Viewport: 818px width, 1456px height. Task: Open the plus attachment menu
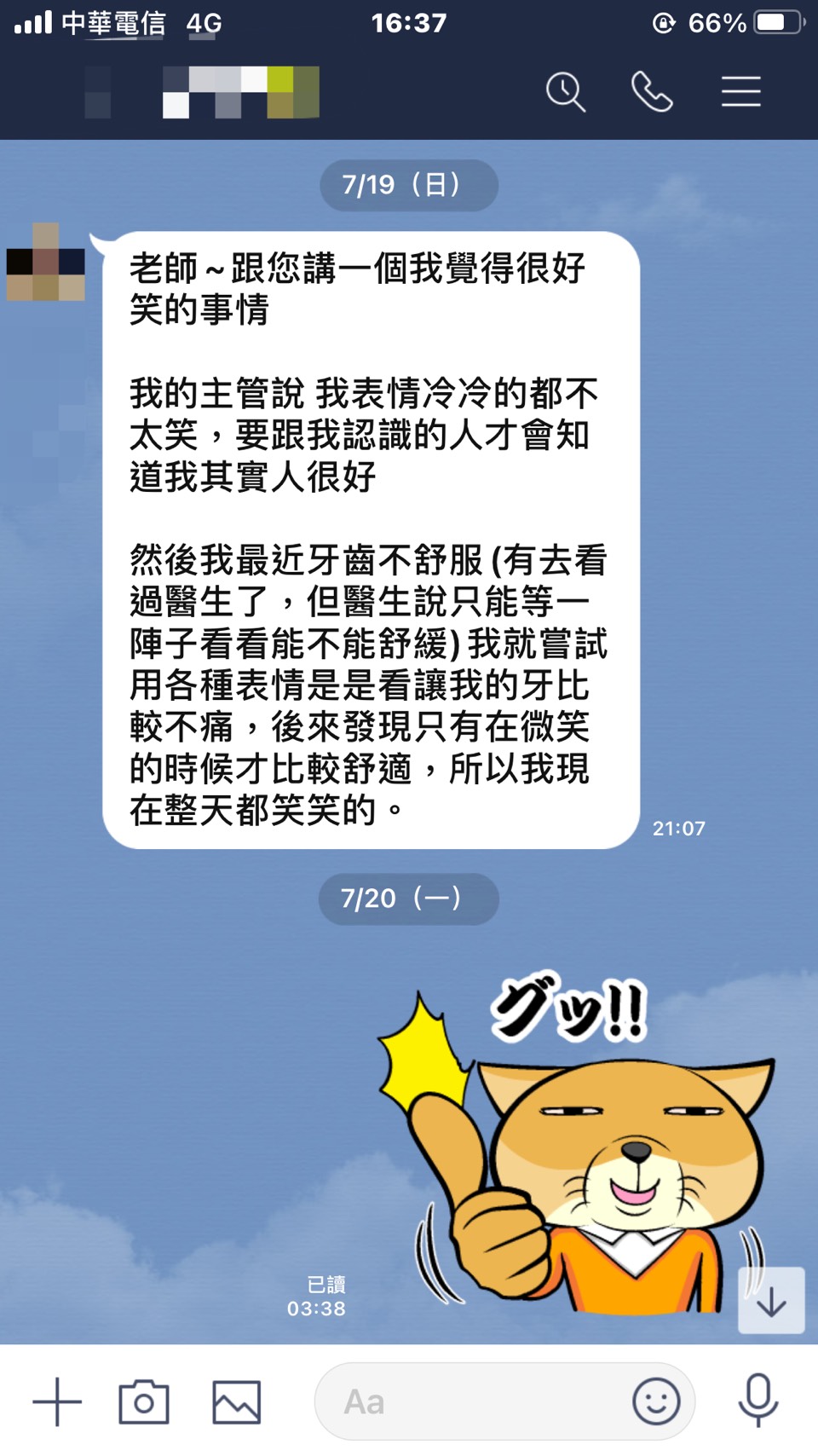57,1401
